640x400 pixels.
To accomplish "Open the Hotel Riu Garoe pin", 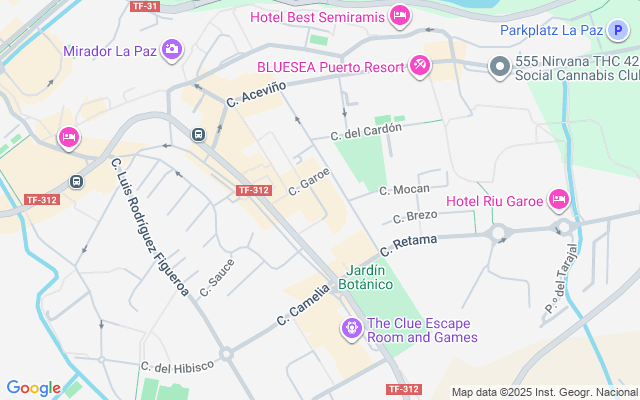I will tap(559, 200).
